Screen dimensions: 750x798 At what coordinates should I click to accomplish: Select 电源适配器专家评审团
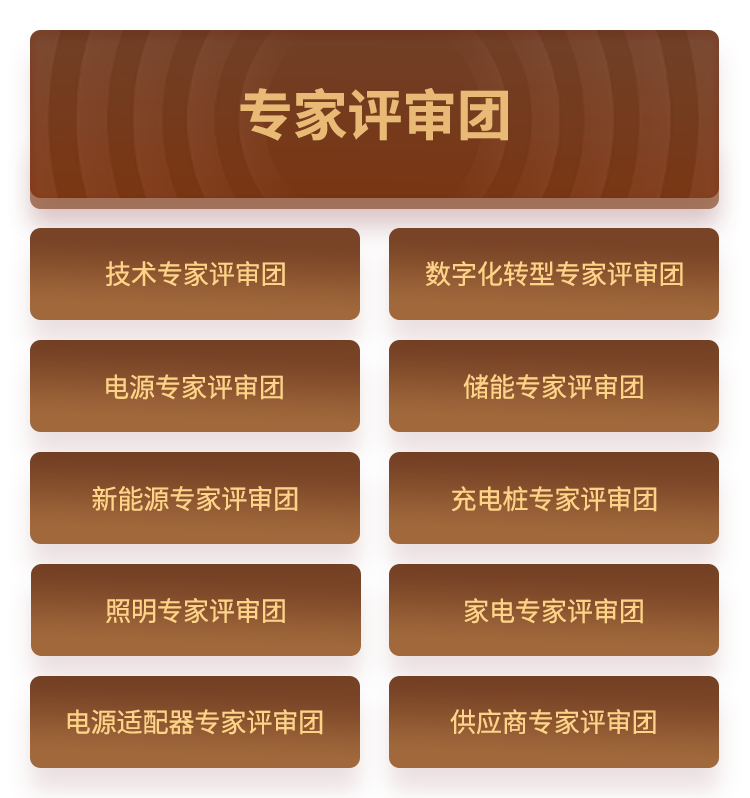[195, 722]
